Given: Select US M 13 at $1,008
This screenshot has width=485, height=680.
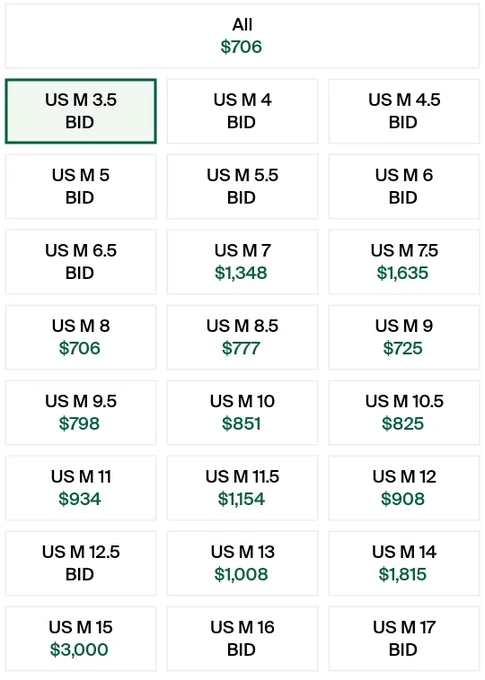Looking at the screenshot, I should coord(242,563).
